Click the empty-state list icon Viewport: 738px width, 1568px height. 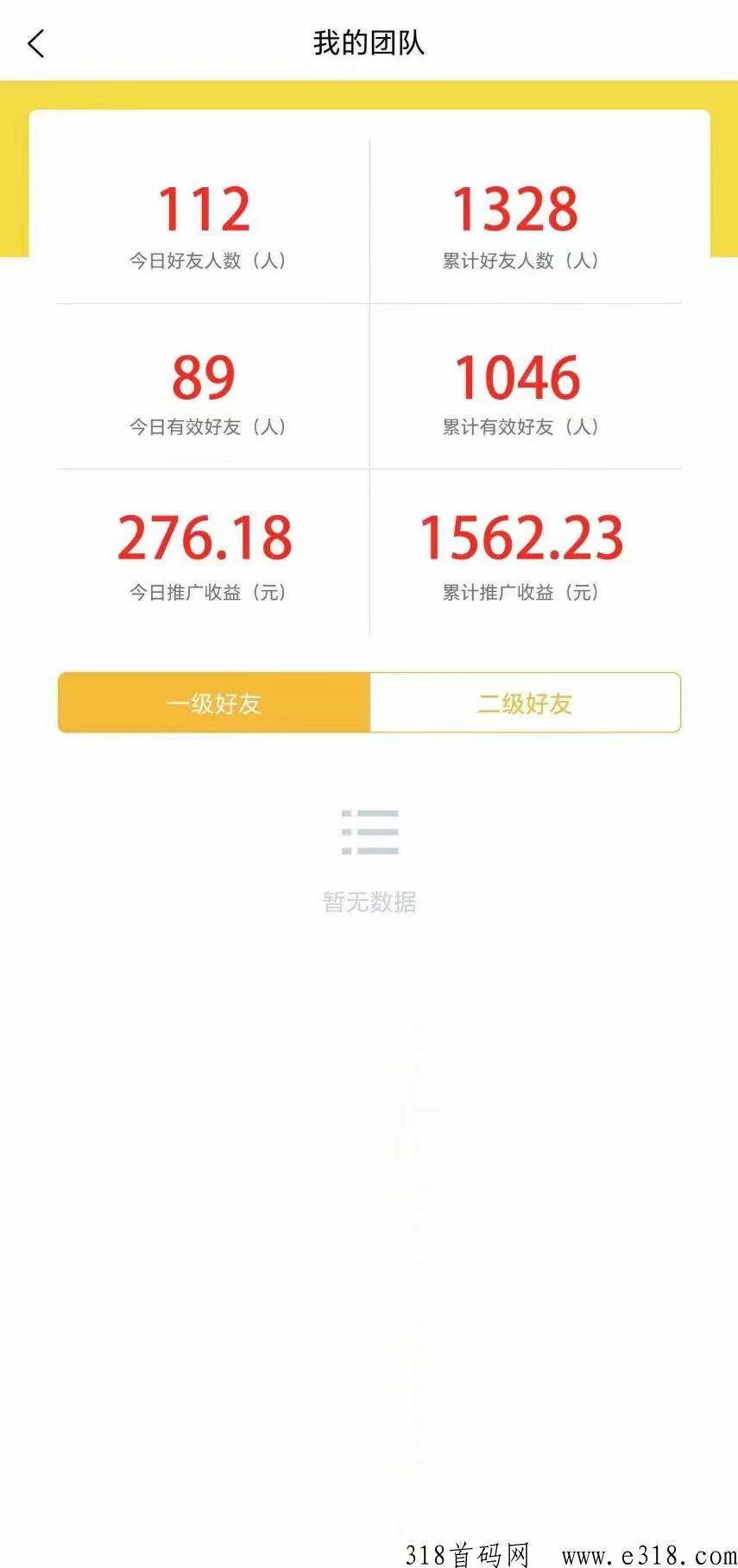369,831
